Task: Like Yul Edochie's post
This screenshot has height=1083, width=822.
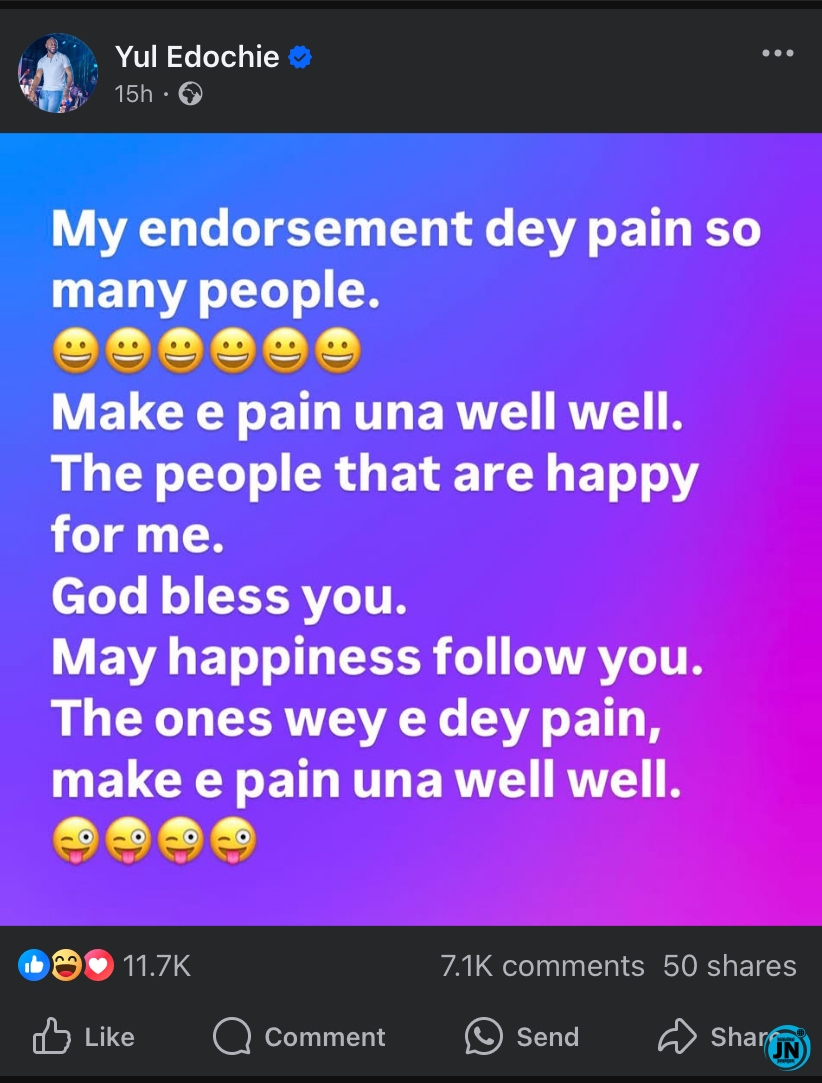Action: (84, 1037)
